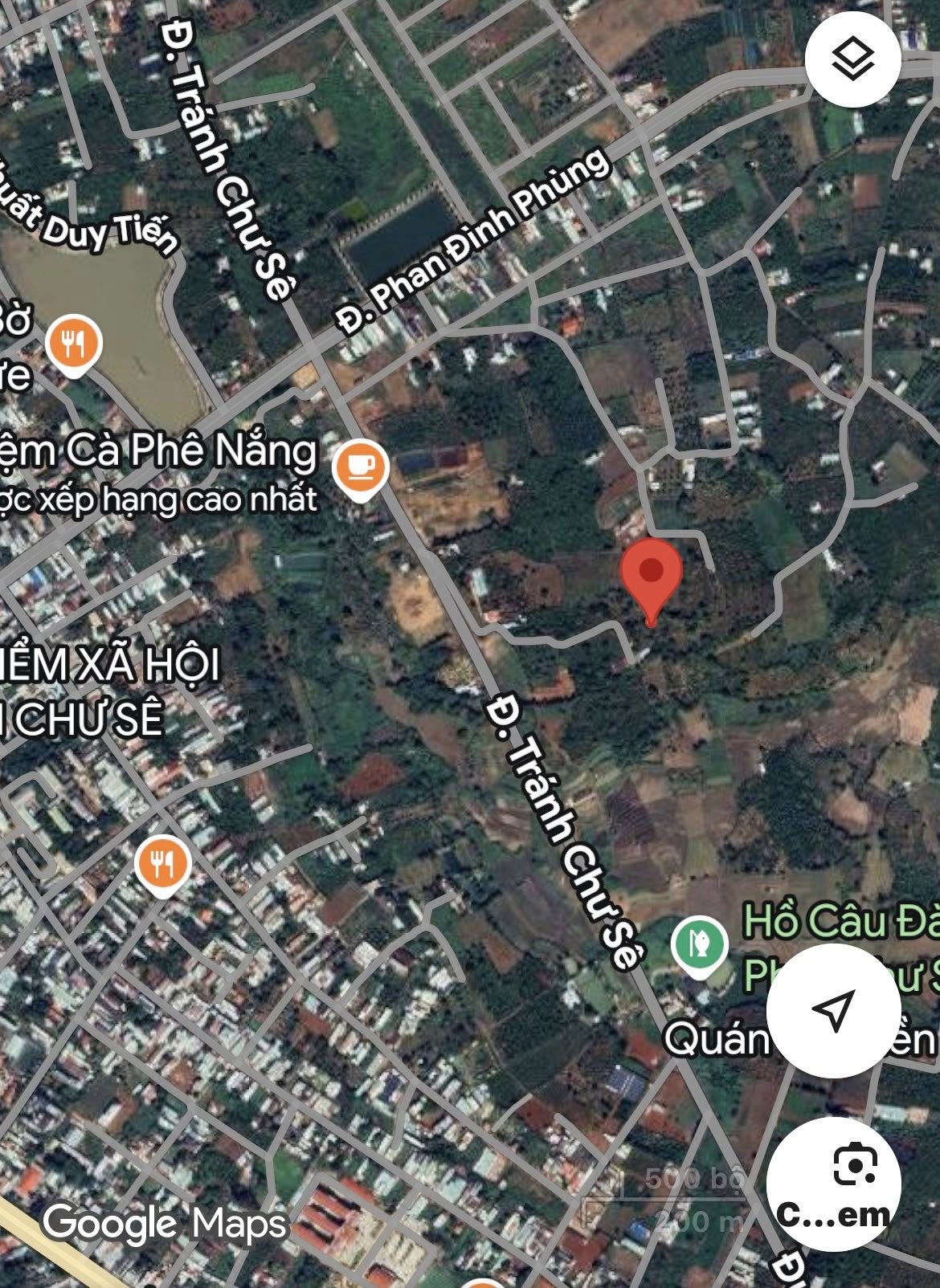Open the map layers button
The width and height of the screenshot is (940, 1288).
tap(852, 62)
